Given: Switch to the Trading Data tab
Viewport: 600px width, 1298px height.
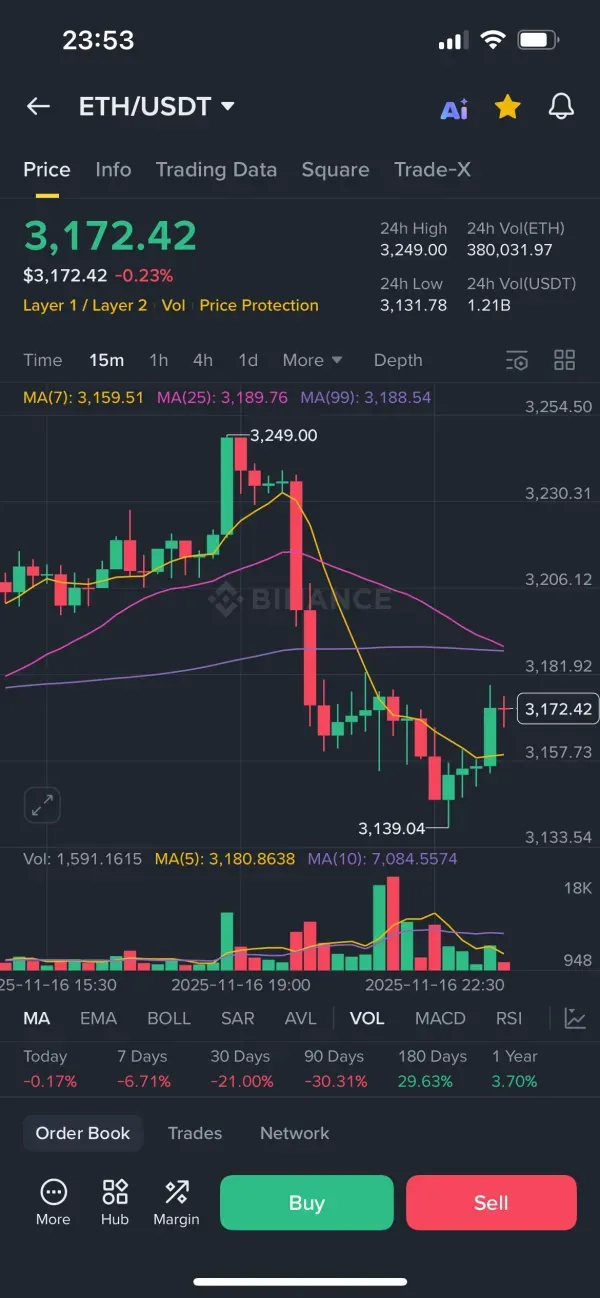Looking at the screenshot, I should click(216, 170).
